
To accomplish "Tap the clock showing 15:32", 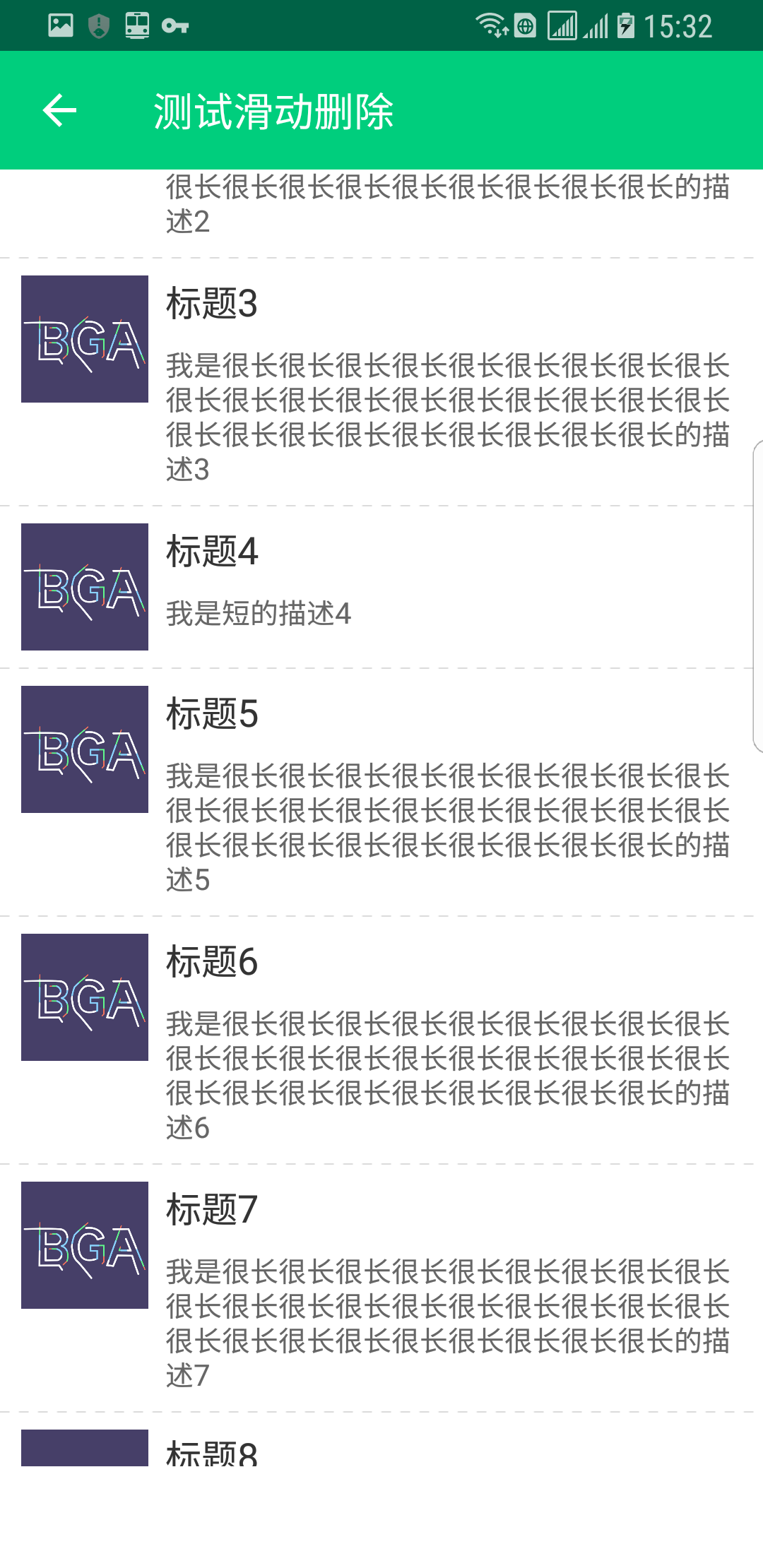I will (680, 25).
